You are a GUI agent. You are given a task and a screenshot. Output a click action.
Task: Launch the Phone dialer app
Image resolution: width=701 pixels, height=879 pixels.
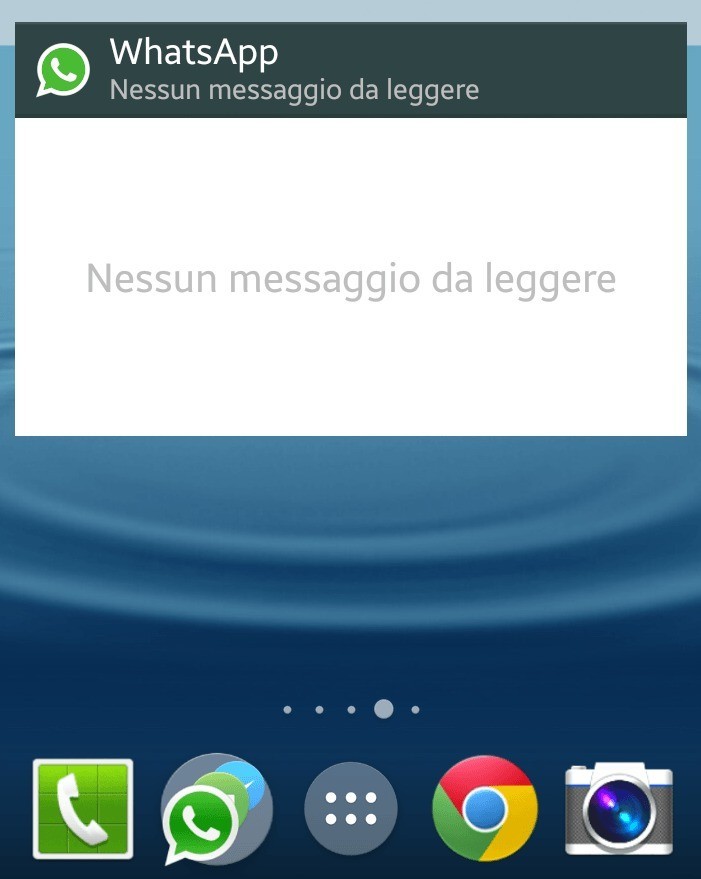pyautogui.click(x=83, y=808)
